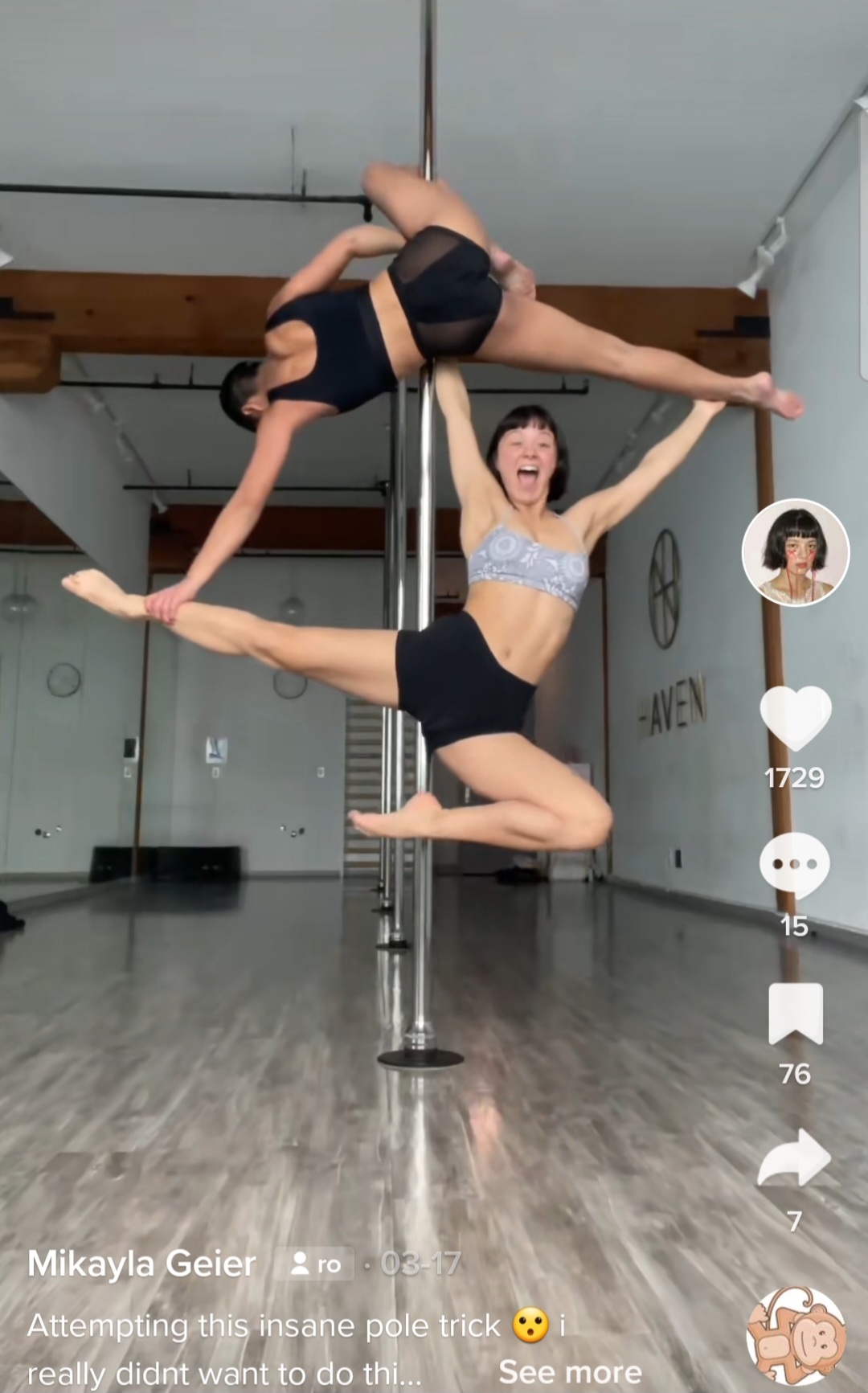This screenshot has height=1393, width=868.
Task: Open the spinning sound disc
Action: pyautogui.click(x=796, y=1335)
